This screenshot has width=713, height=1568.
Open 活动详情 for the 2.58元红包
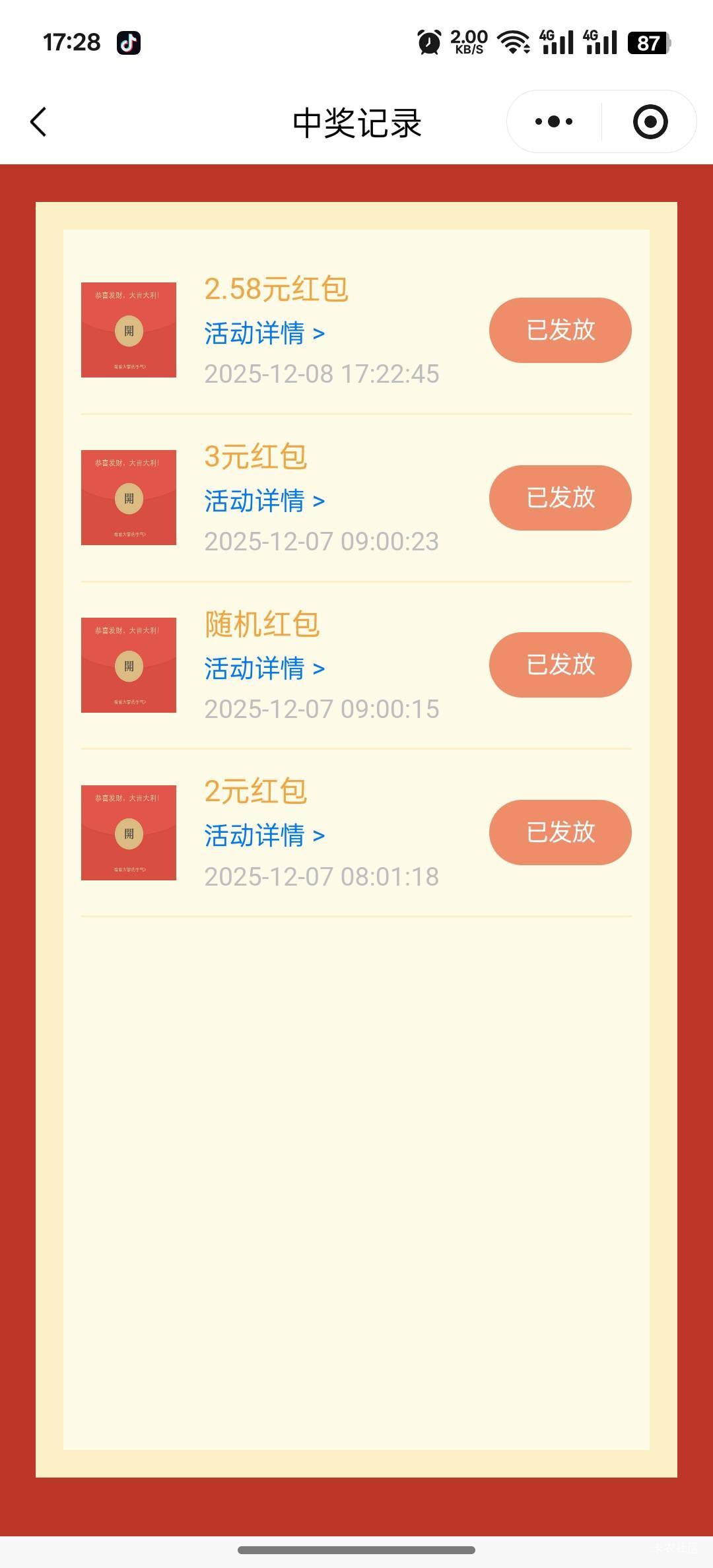coord(264,333)
